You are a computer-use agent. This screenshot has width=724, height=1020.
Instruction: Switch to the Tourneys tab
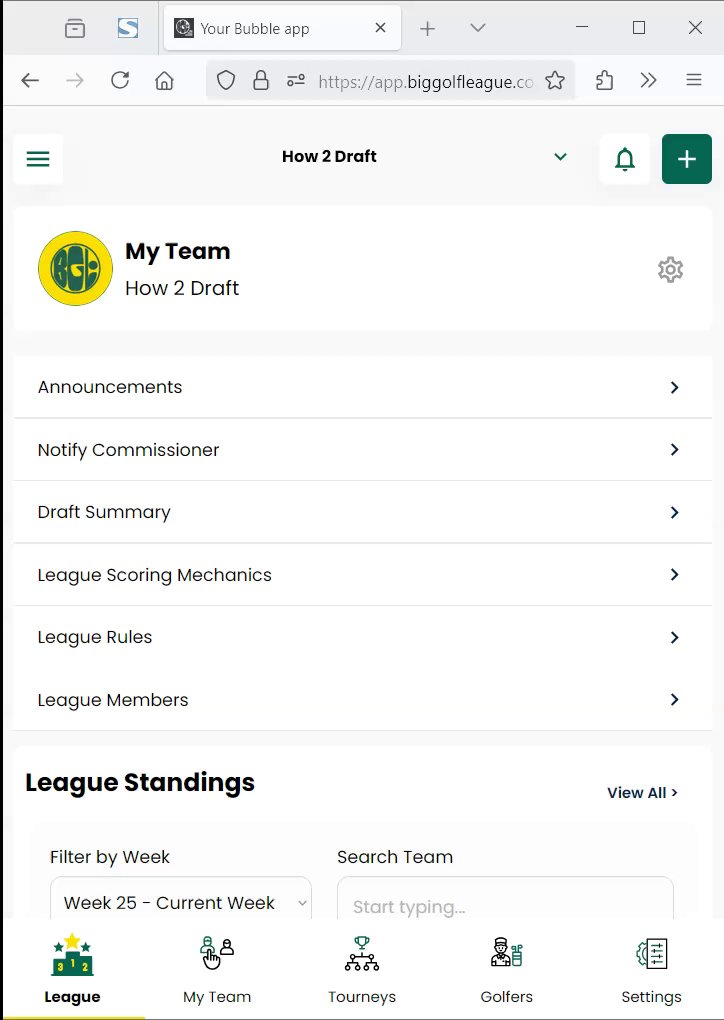(x=362, y=970)
